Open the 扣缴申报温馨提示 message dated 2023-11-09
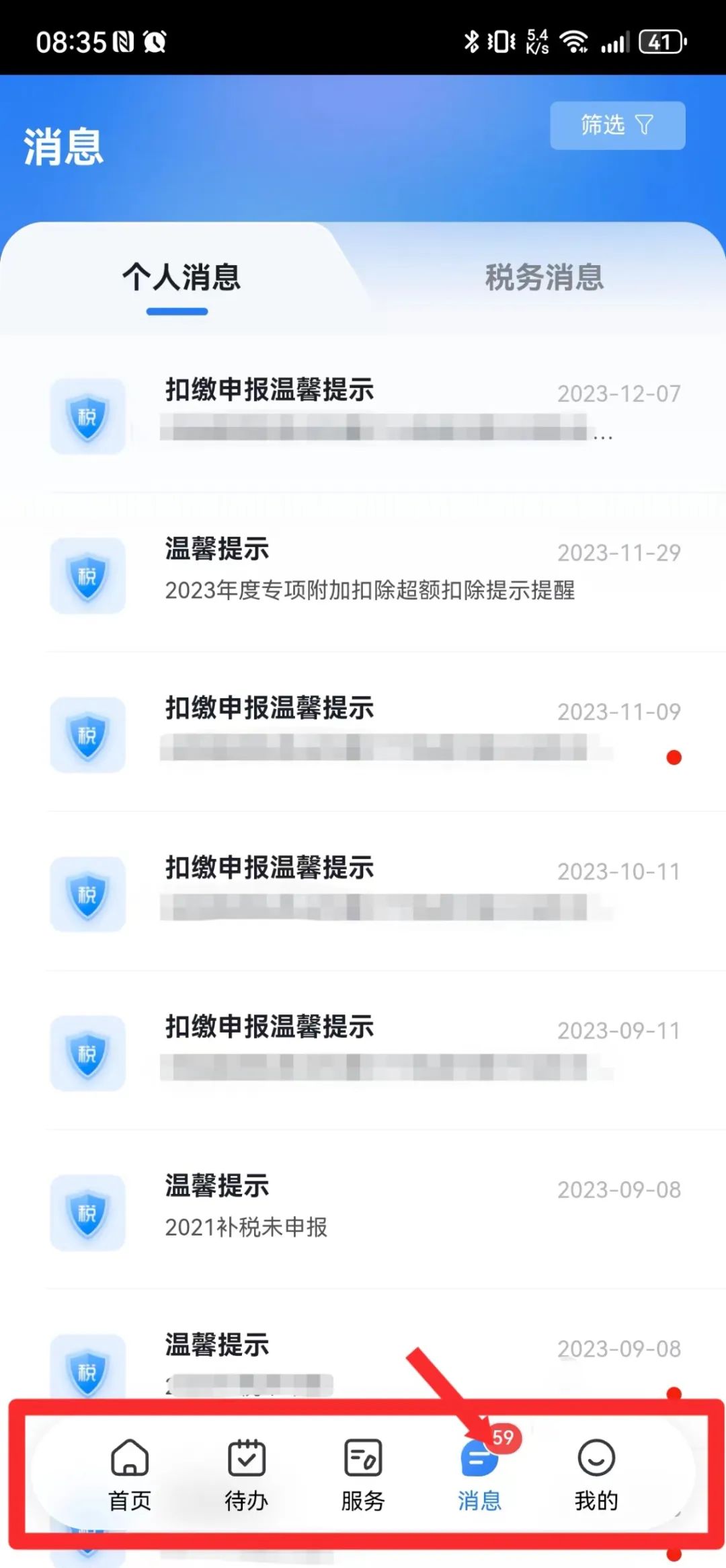Image resolution: width=726 pixels, height=1568 pixels. tap(363, 732)
